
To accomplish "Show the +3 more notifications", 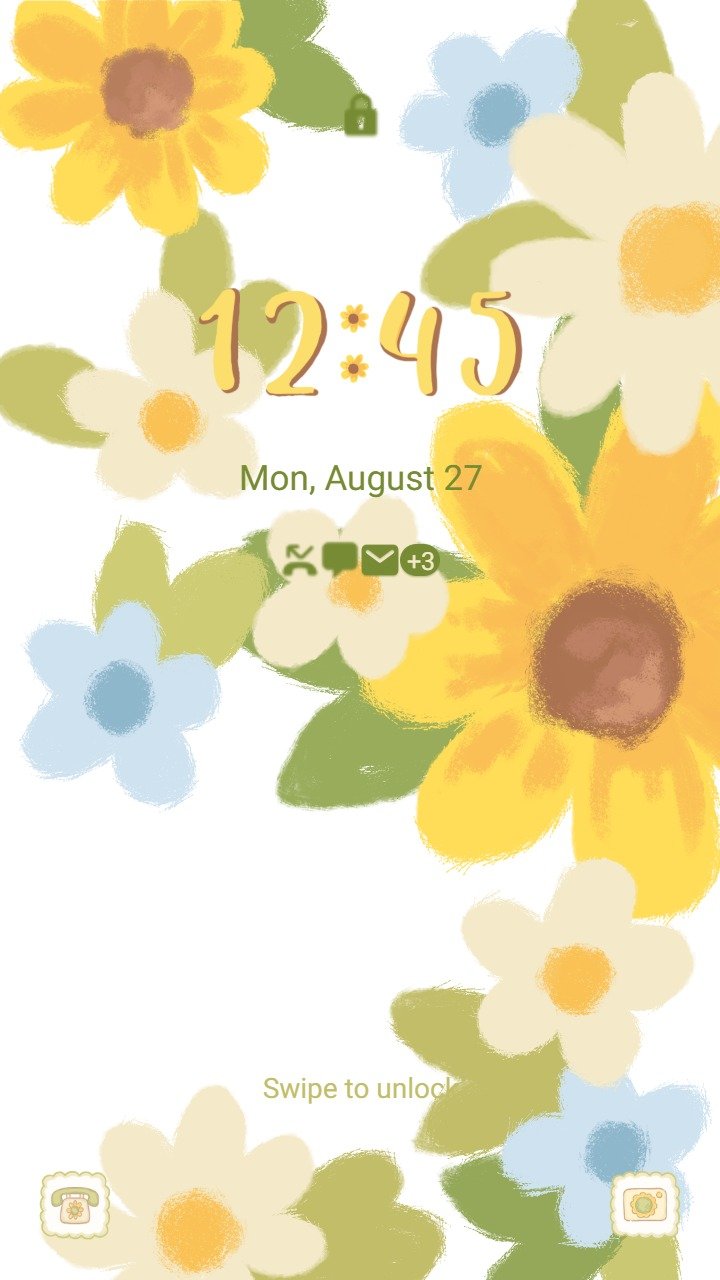I will click(420, 561).
